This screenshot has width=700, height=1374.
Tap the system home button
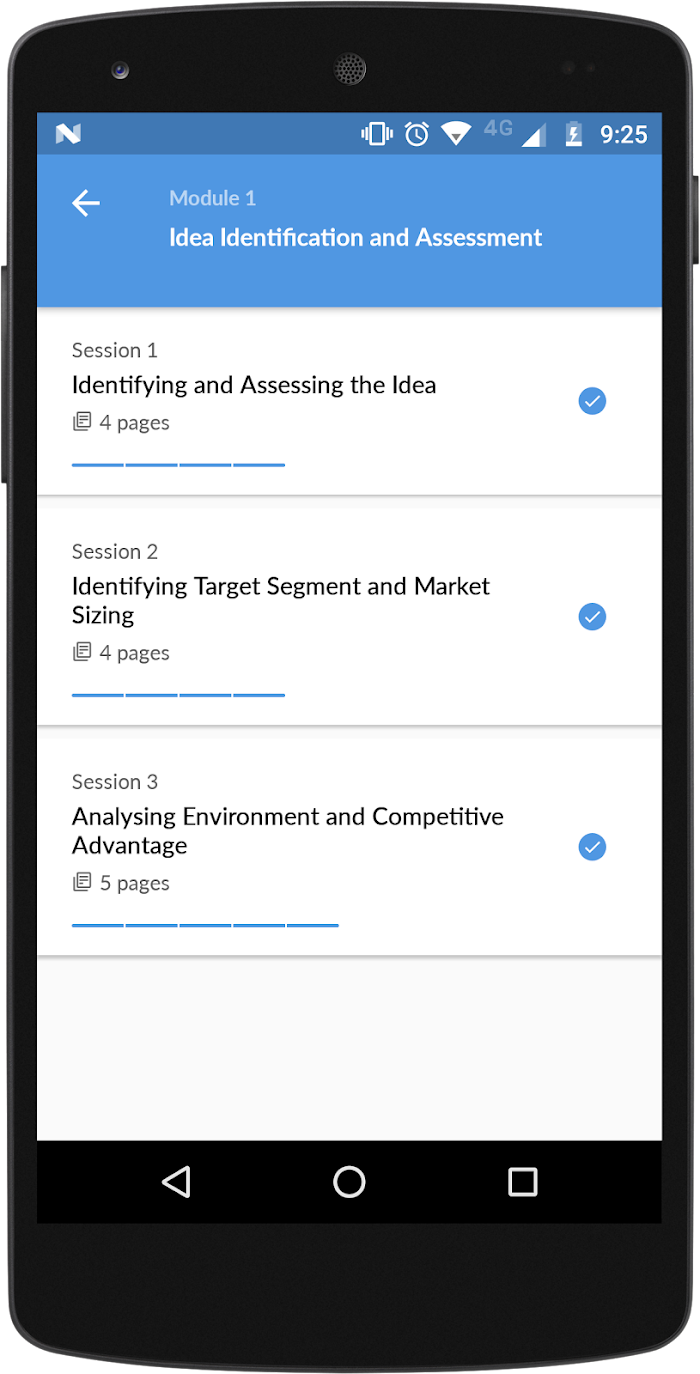349,1182
